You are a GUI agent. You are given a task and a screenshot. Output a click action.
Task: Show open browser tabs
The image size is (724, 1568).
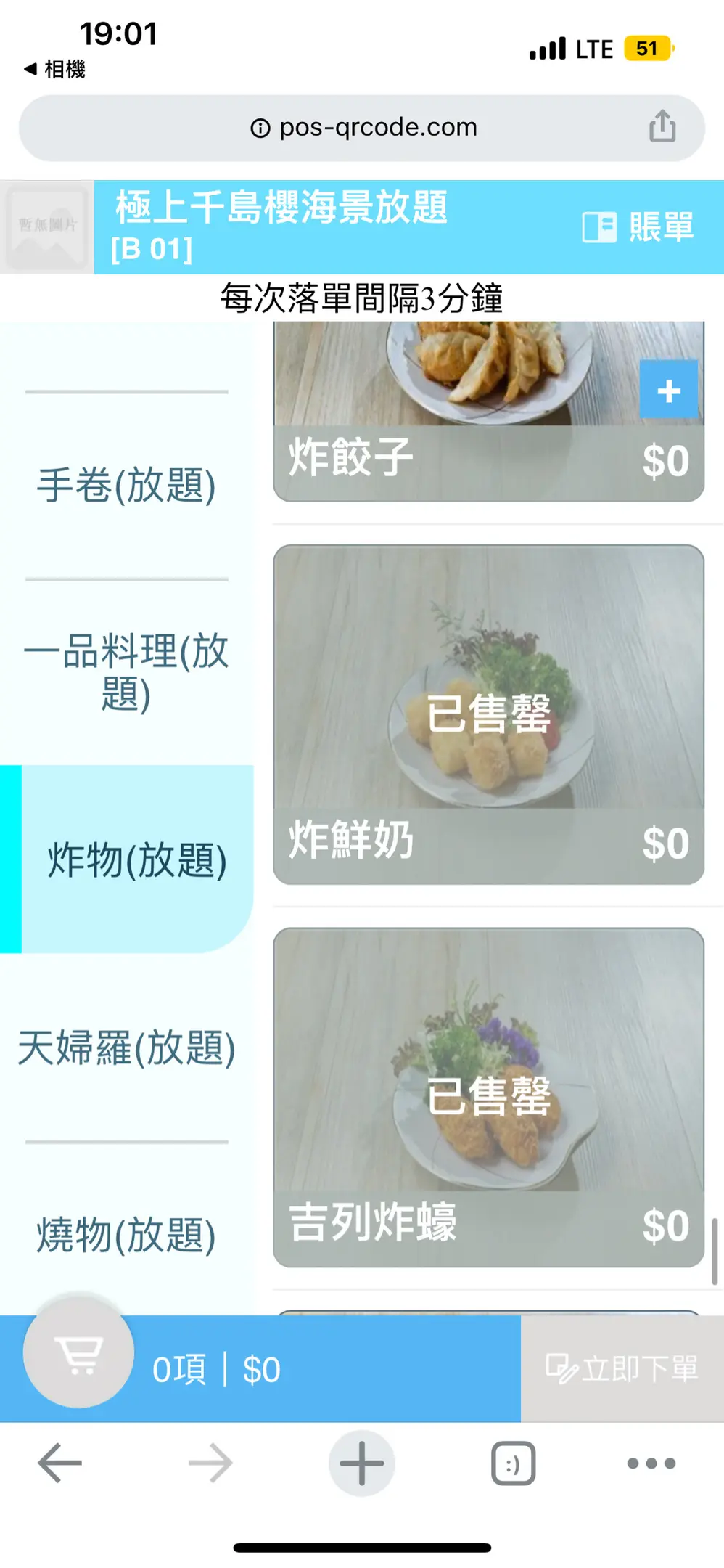513,1463
